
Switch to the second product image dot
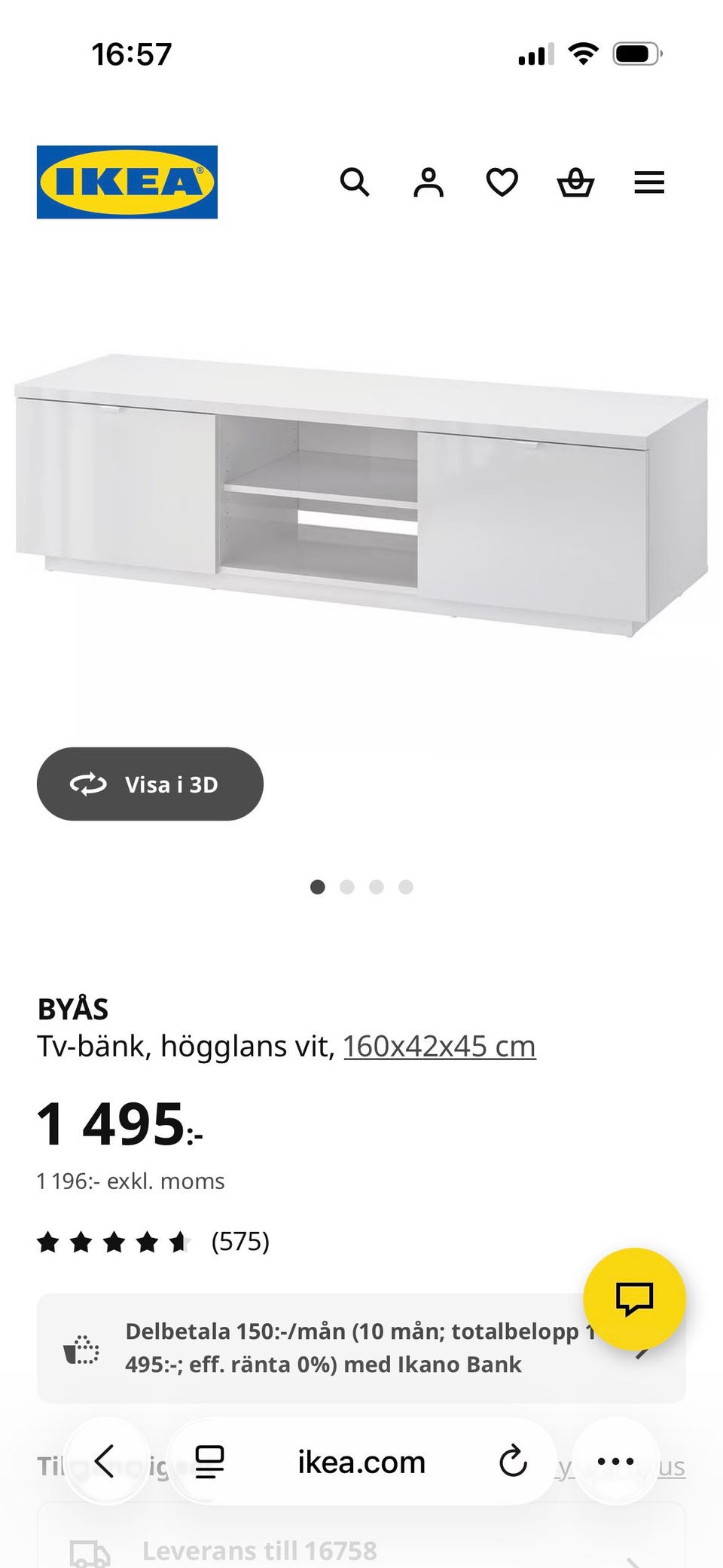[x=347, y=887]
